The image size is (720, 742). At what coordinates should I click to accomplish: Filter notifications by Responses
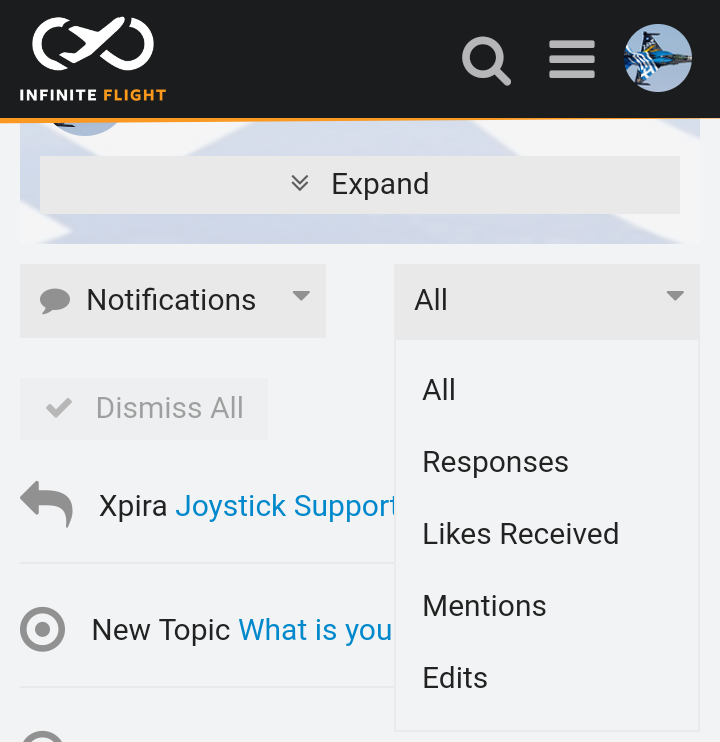coord(495,462)
